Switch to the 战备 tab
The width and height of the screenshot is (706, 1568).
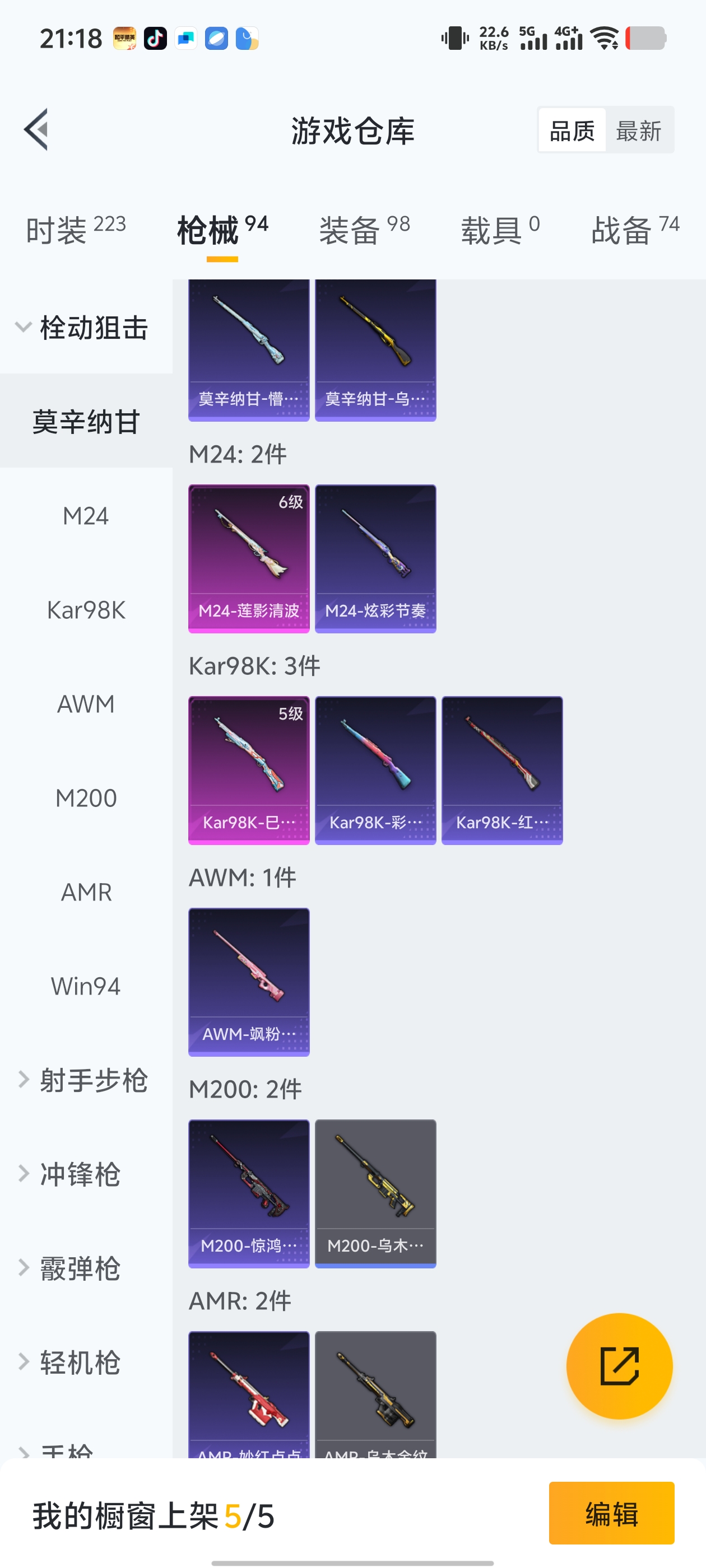pyautogui.click(x=634, y=230)
